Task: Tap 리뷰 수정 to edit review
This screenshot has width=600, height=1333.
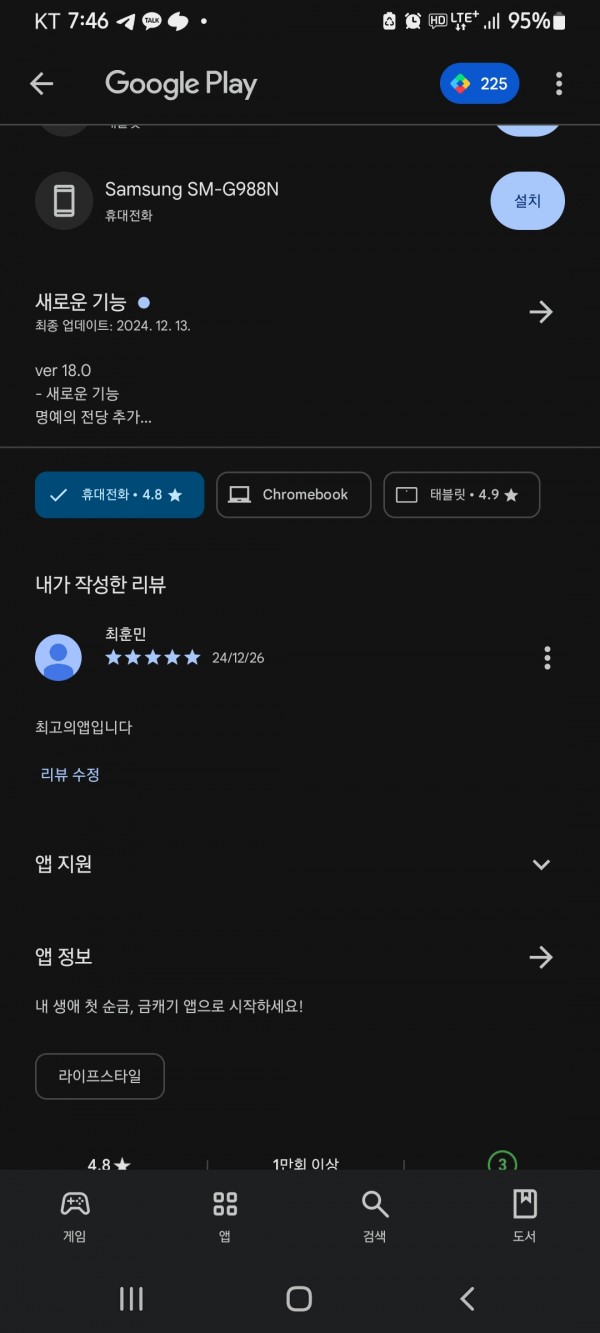Action: [70, 774]
